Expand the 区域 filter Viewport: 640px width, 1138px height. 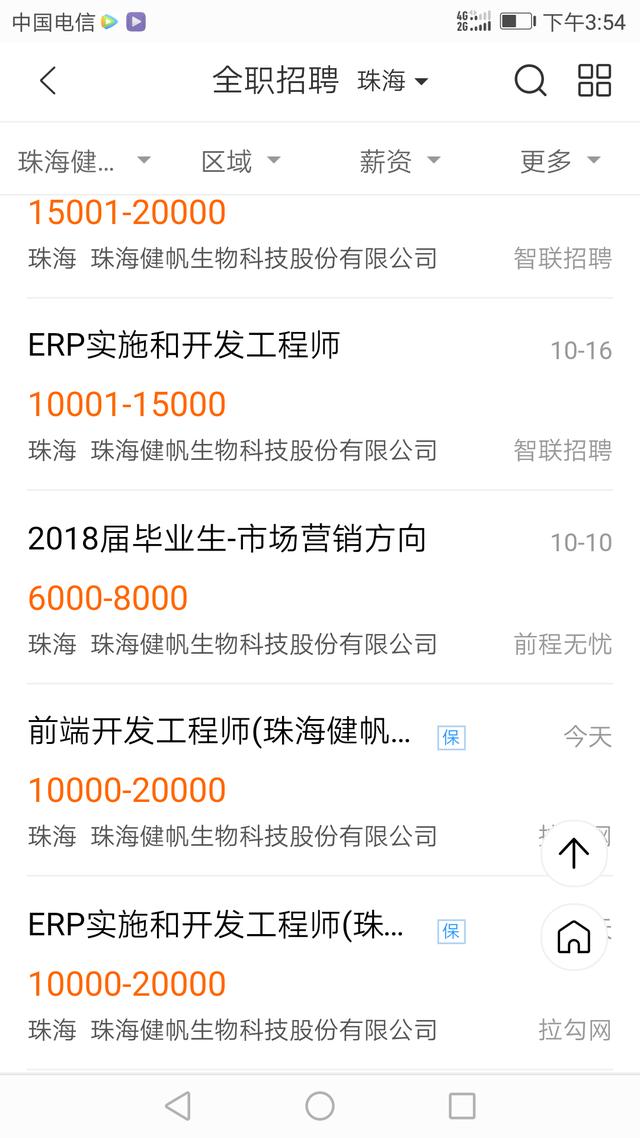[240, 161]
